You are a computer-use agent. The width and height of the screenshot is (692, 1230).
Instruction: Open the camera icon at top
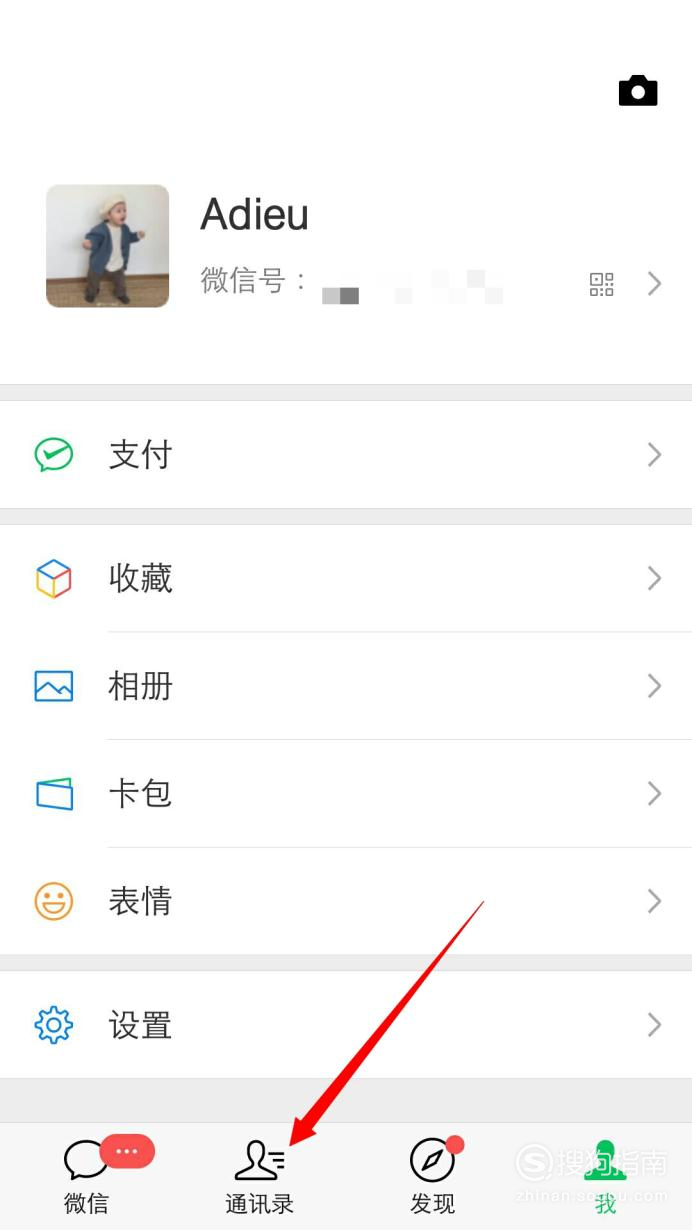(x=638, y=91)
